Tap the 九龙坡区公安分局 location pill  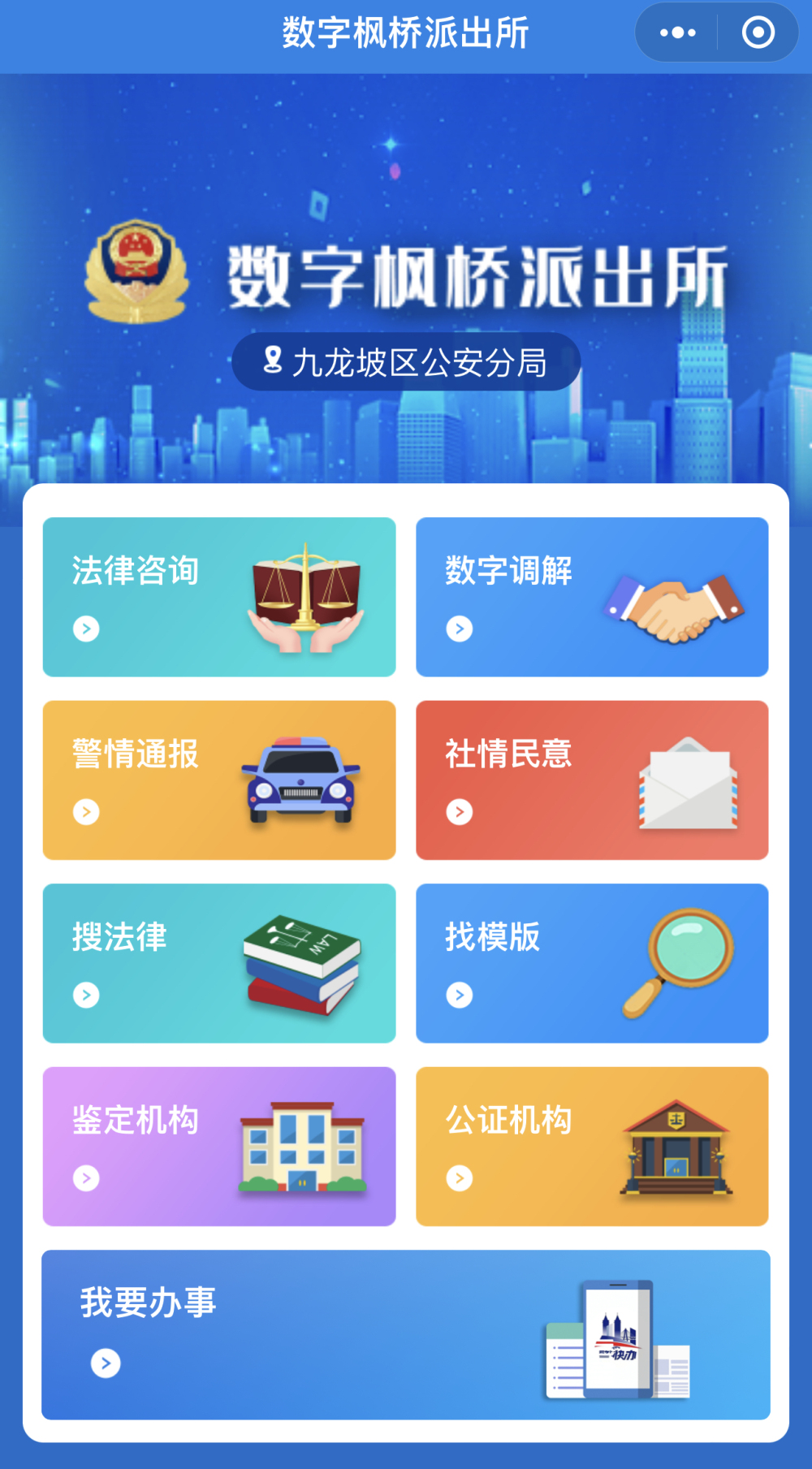click(x=406, y=361)
